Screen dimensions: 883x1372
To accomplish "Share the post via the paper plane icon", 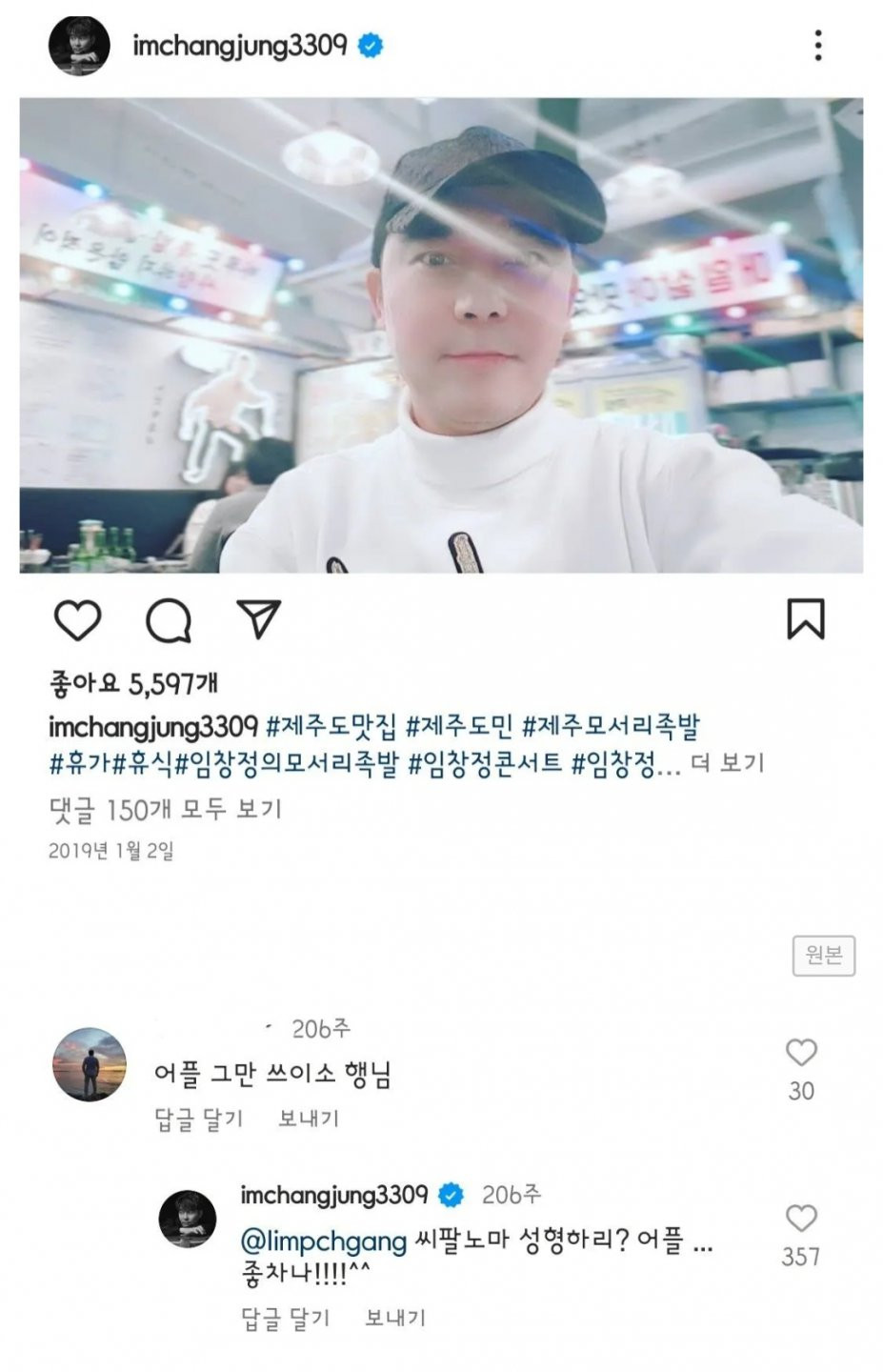I will click(x=258, y=619).
